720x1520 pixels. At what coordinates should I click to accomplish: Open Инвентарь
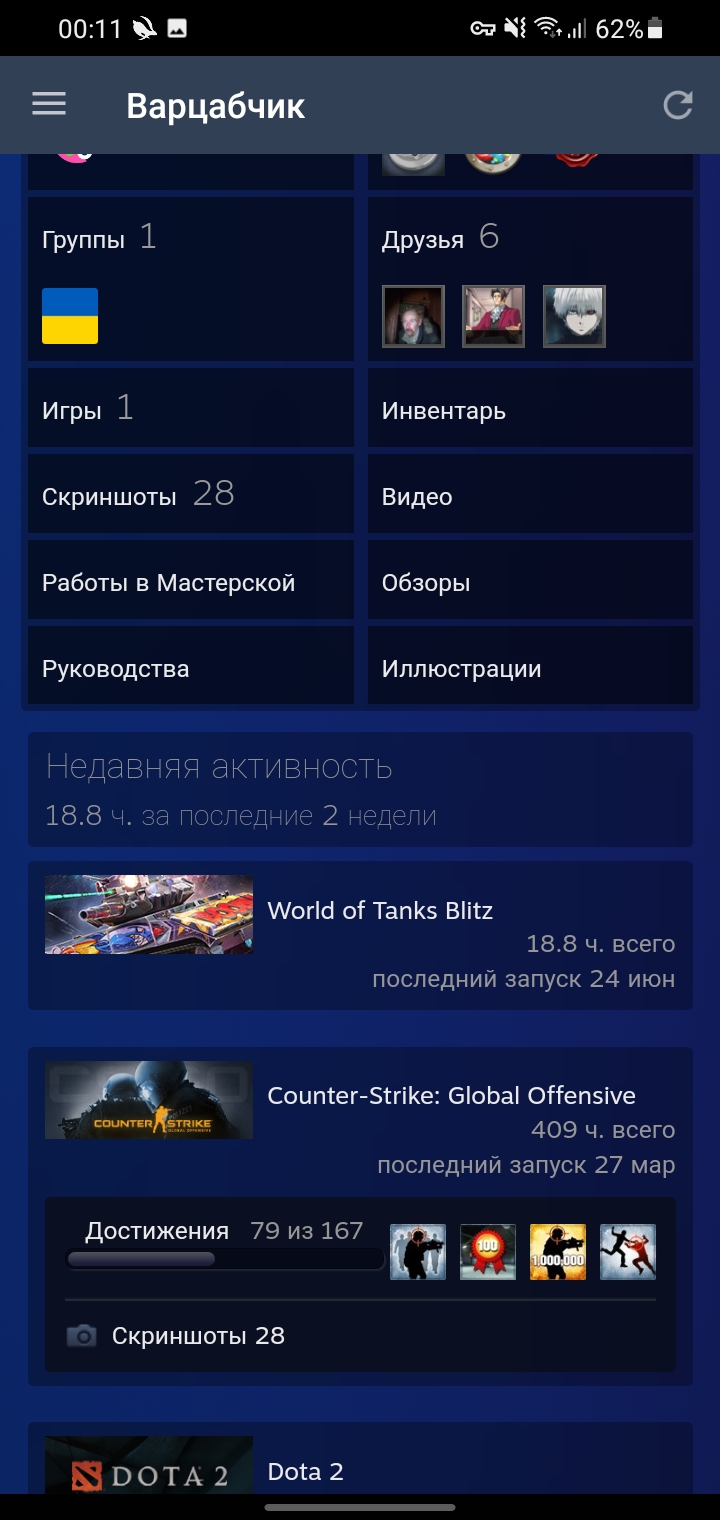coord(530,409)
